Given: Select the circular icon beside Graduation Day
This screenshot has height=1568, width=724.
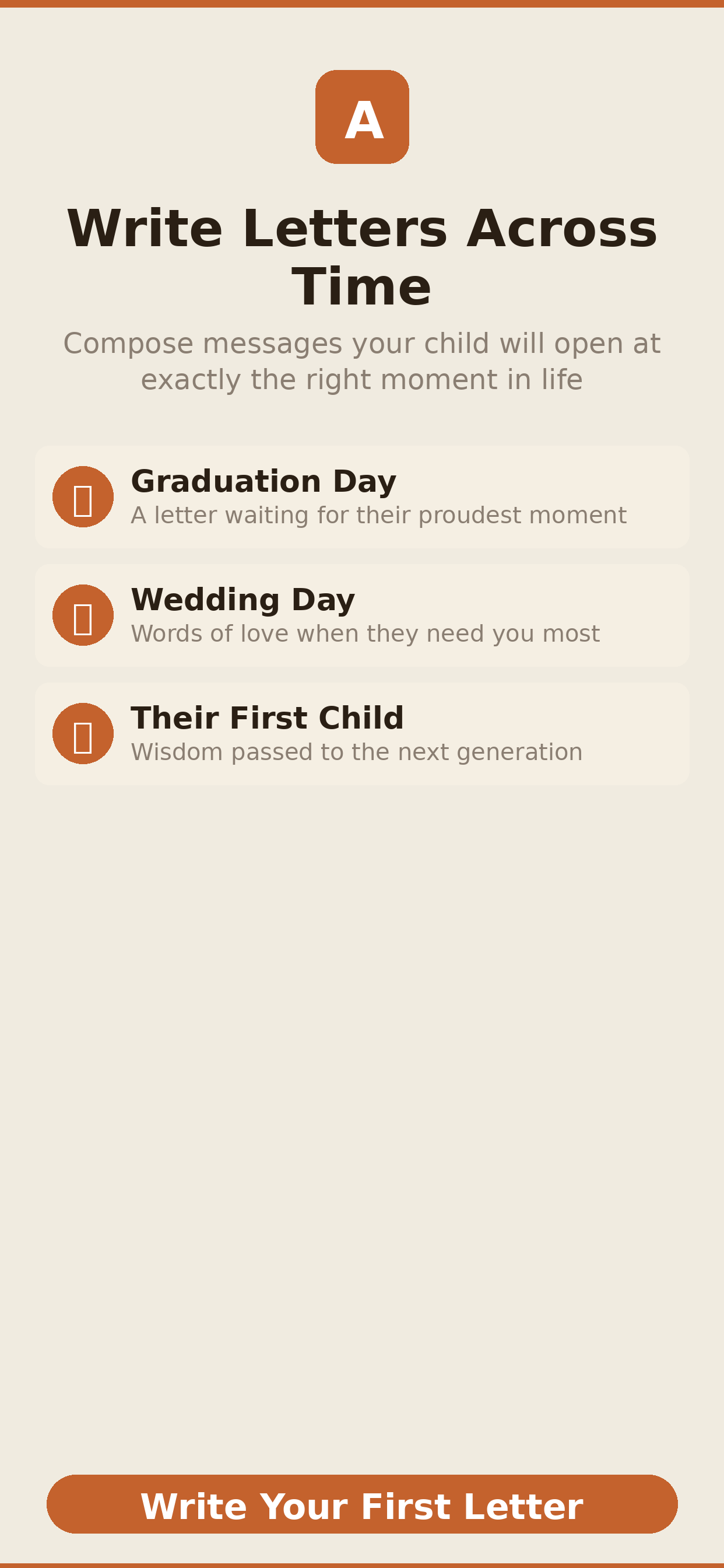Looking at the screenshot, I should [x=83, y=496].
